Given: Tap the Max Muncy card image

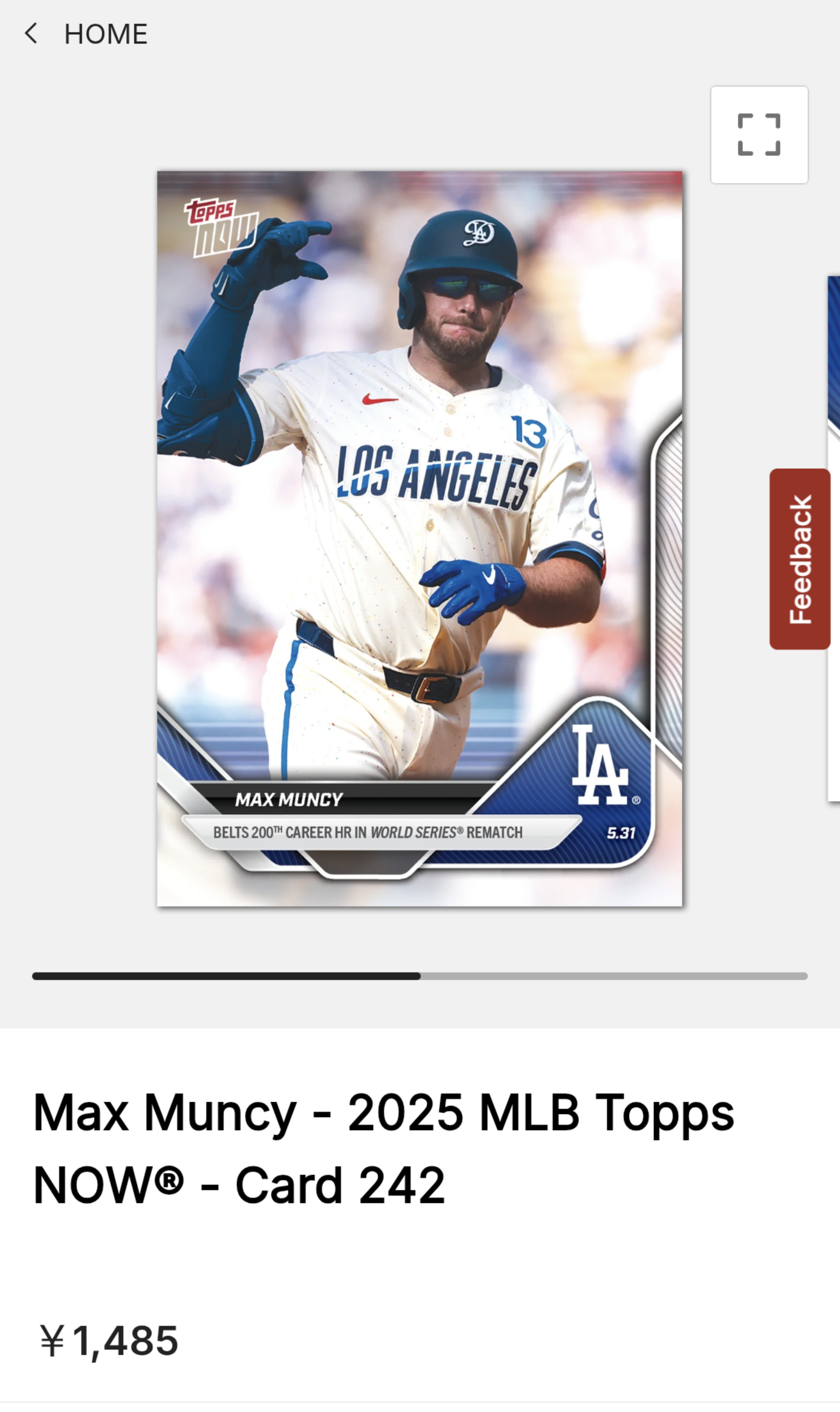Looking at the screenshot, I should [x=419, y=538].
